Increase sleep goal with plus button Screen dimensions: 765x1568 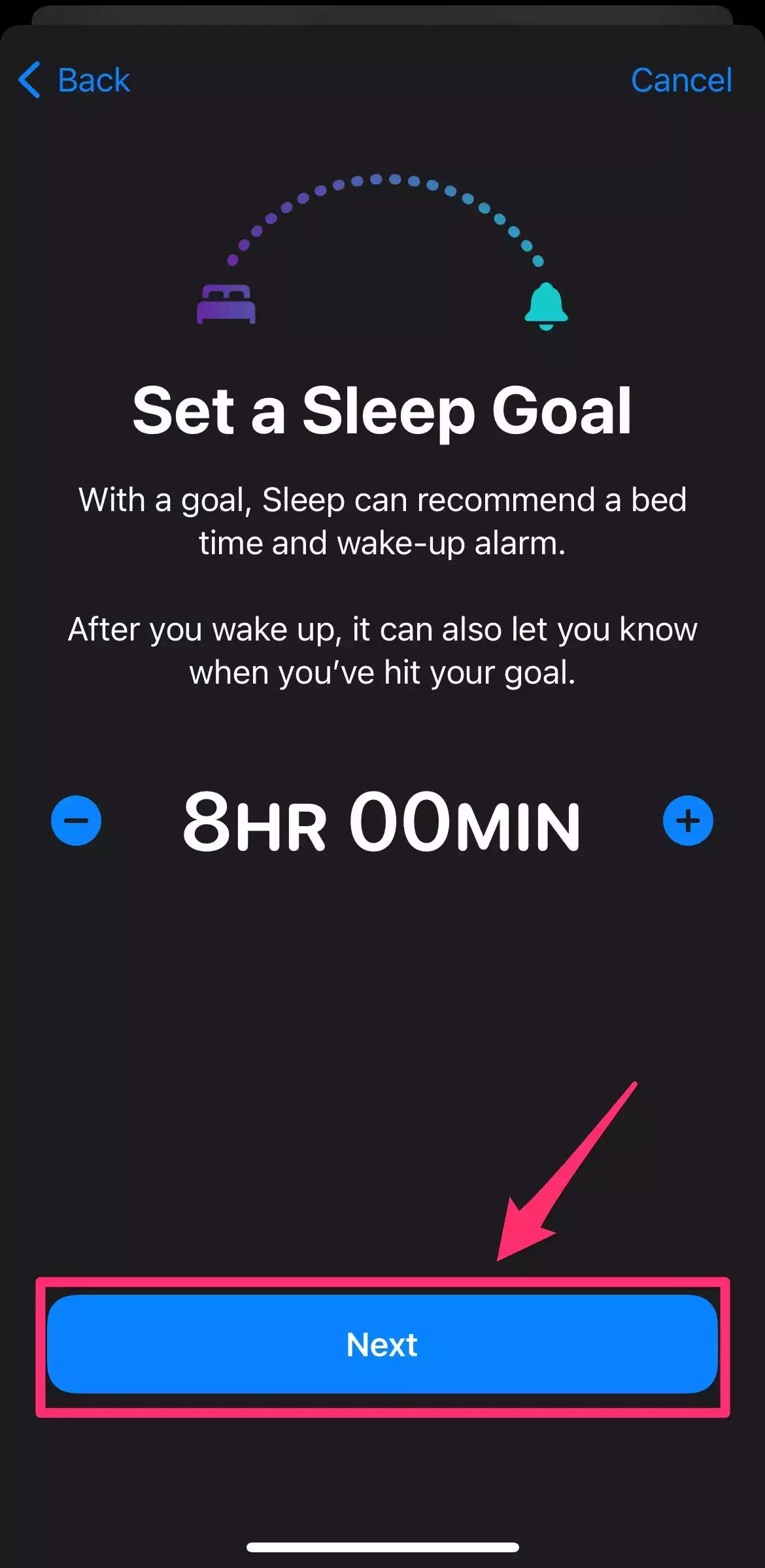pyautogui.click(x=688, y=820)
